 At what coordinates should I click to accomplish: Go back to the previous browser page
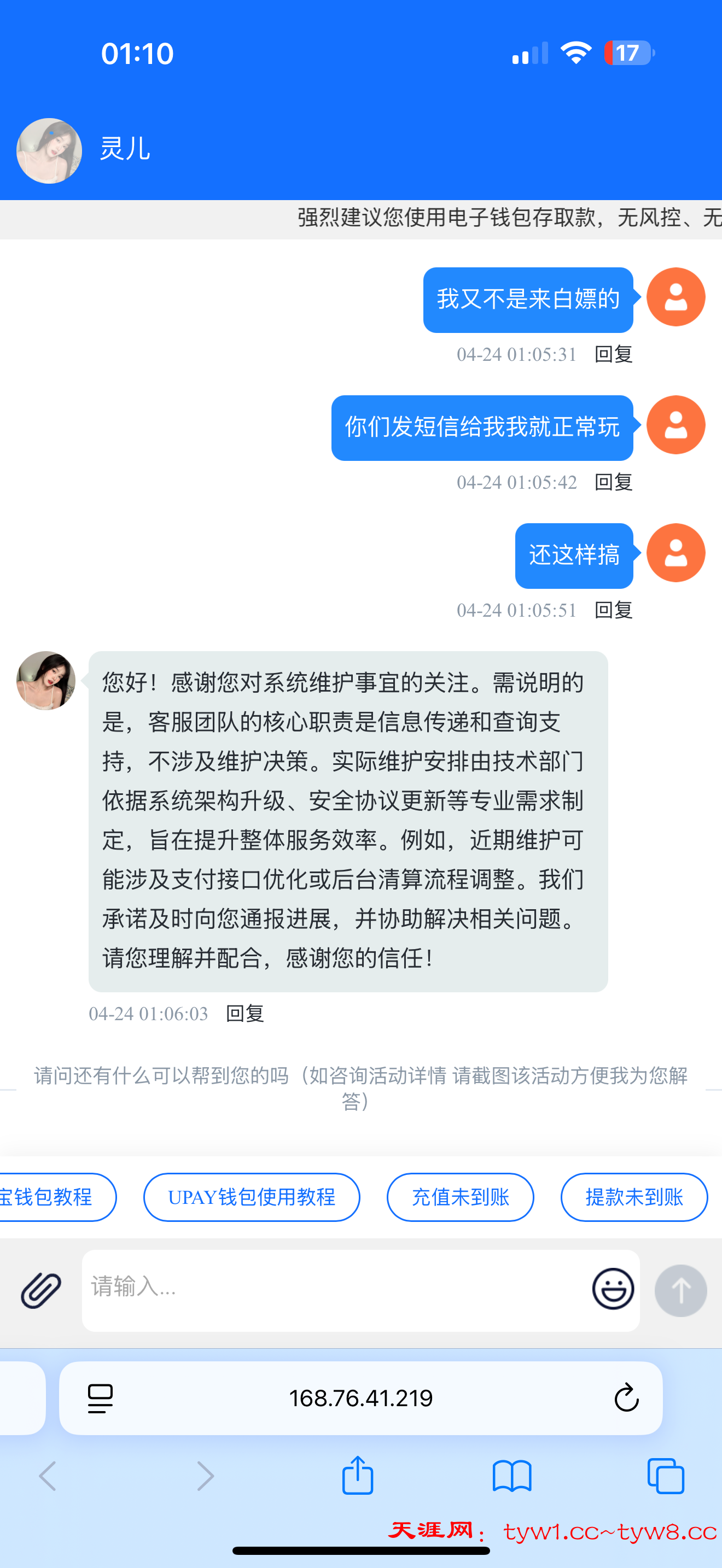click(x=48, y=1476)
